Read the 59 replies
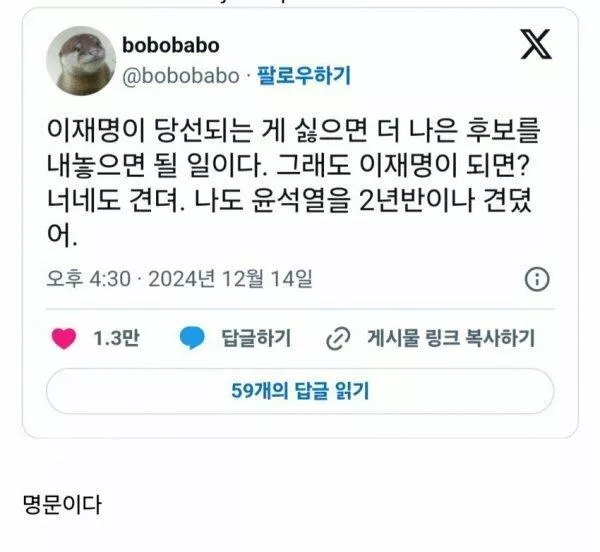600x552 pixels. 300,390
